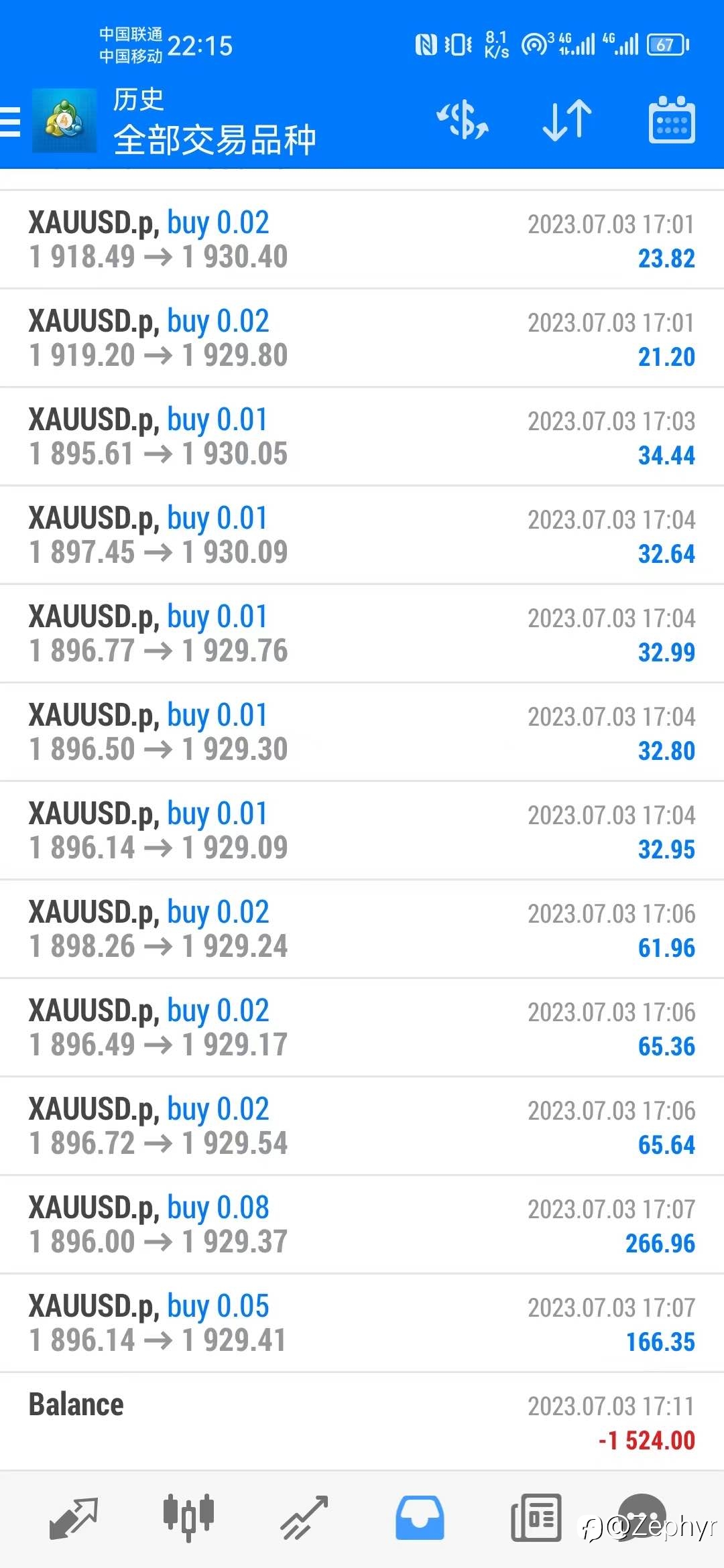Image resolution: width=724 pixels, height=1568 pixels.
Task: Open the trade with profit 65.64
Action: click(x=362, y=1126)
